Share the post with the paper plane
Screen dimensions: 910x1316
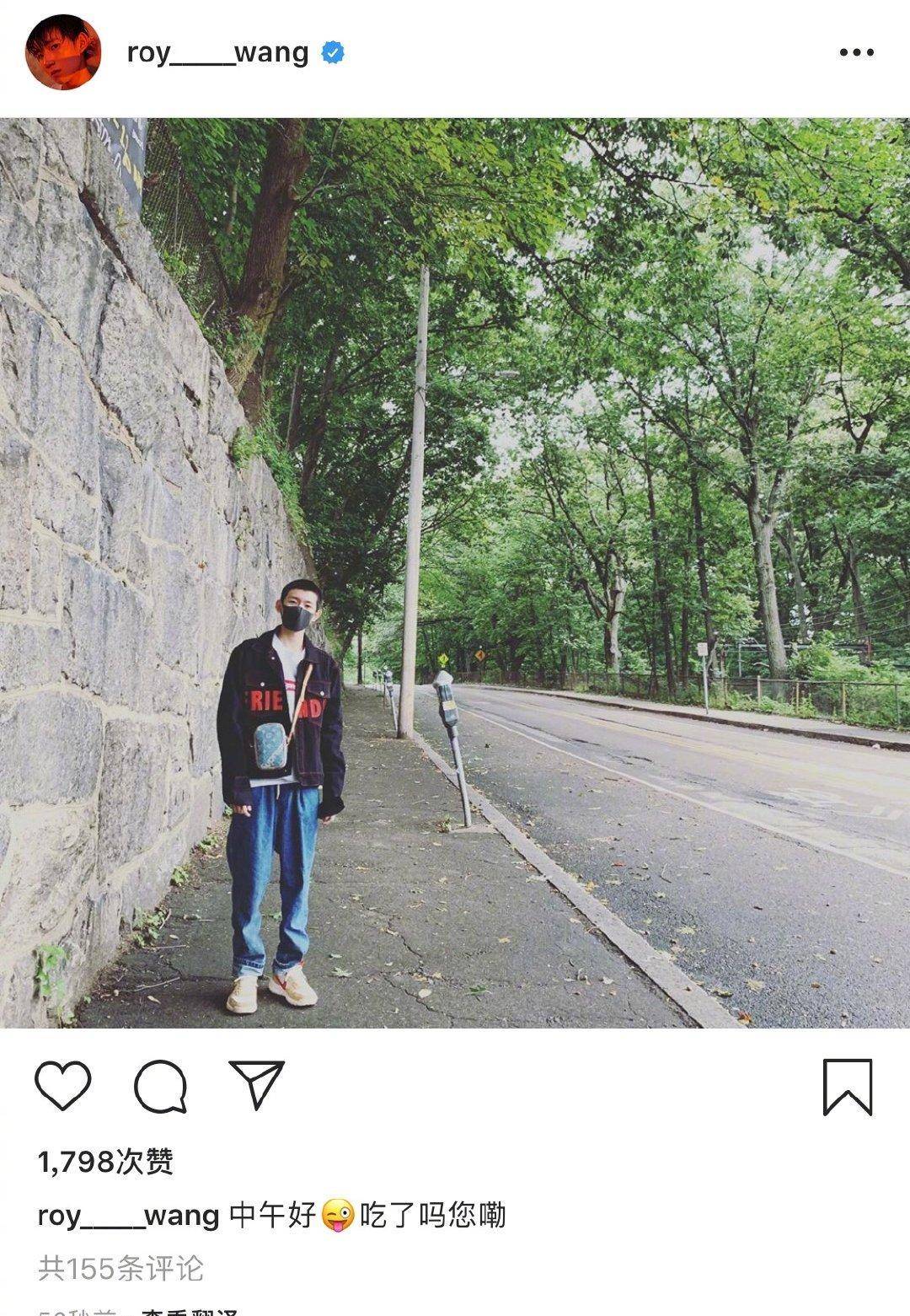pos(256,1085)
